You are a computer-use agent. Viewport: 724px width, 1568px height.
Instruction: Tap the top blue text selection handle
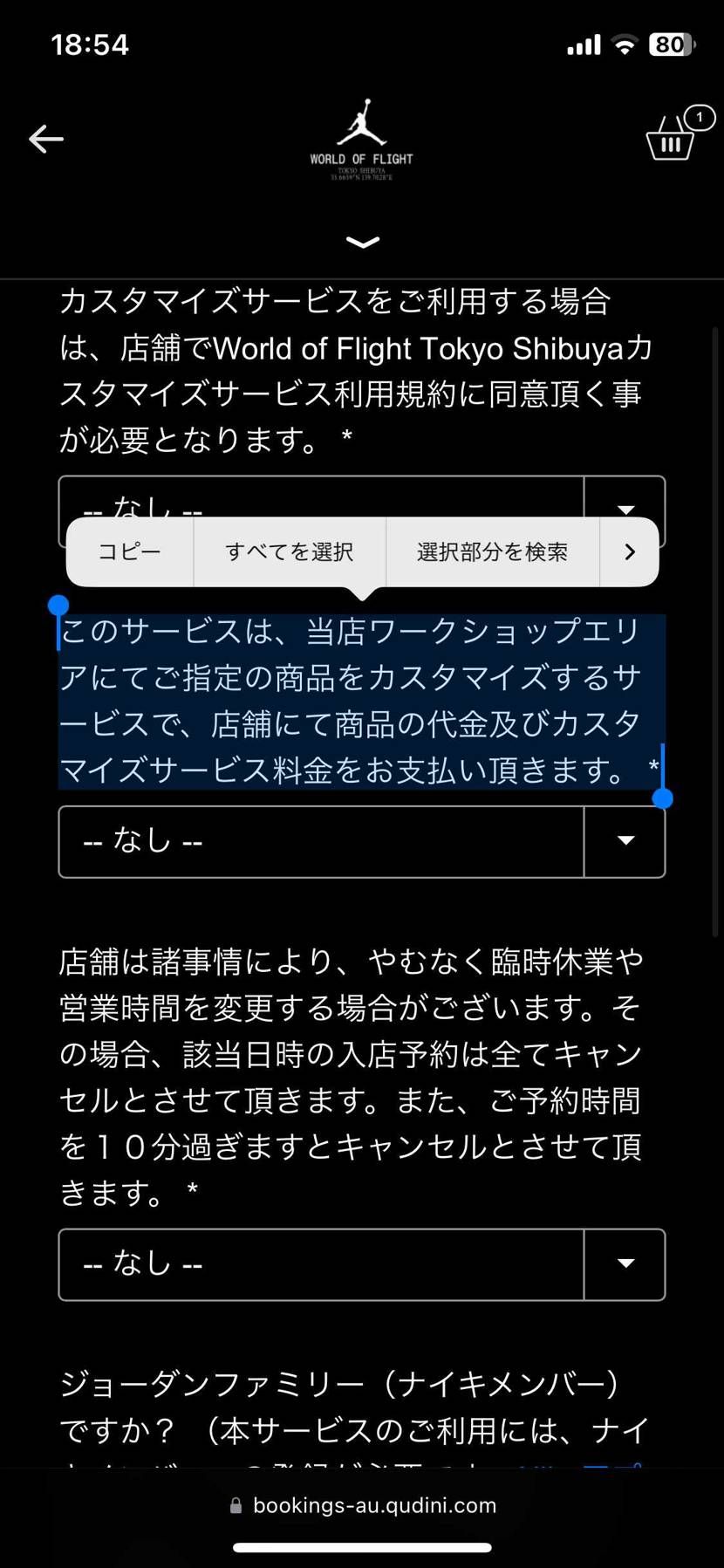pos(58,603)
